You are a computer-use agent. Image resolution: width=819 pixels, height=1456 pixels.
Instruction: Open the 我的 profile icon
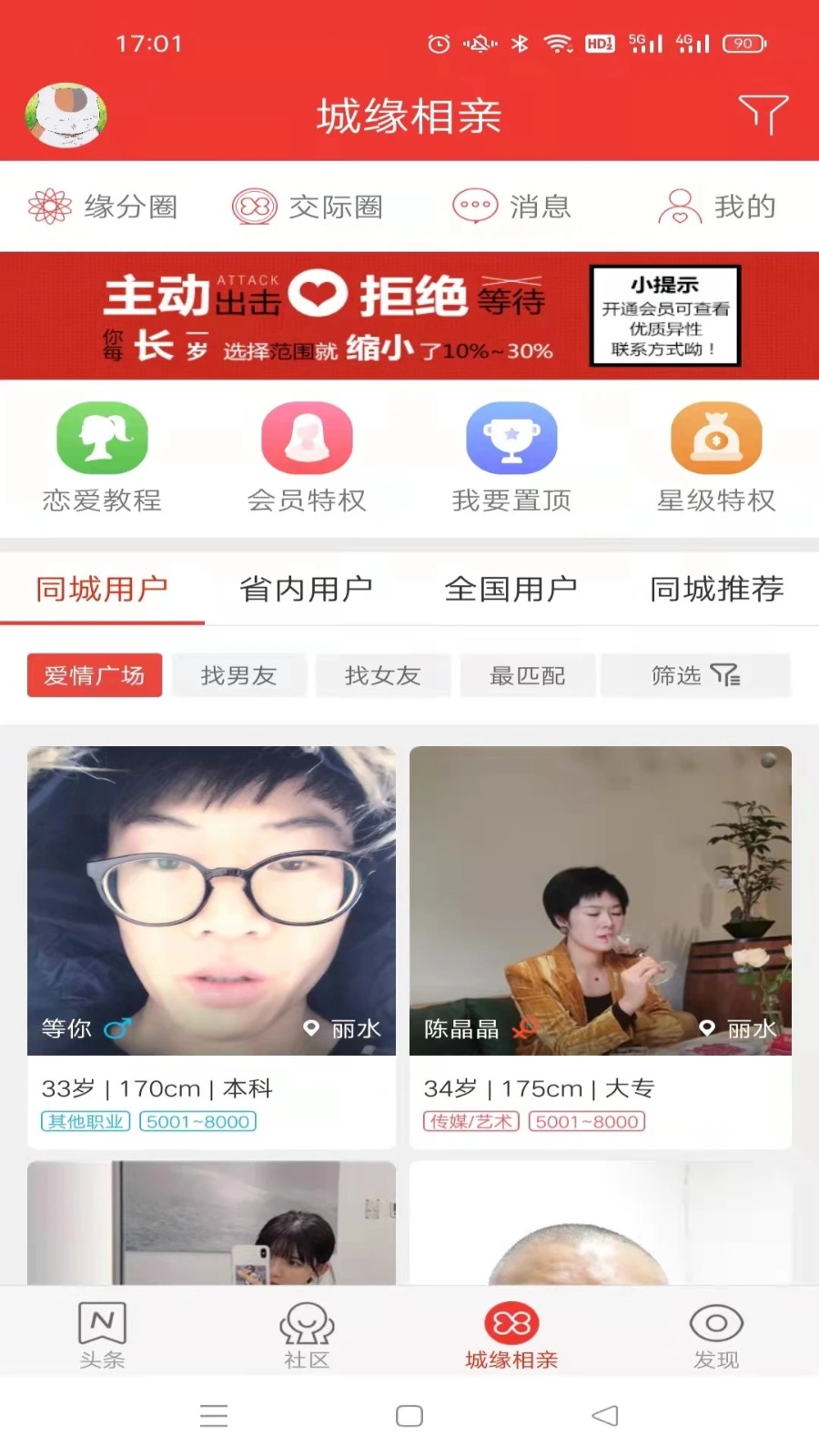pos(717,207)
